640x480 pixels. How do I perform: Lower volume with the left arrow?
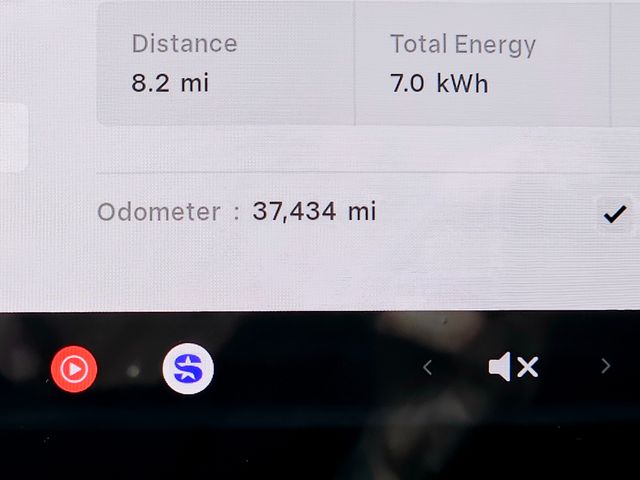[x=428, y=368]
